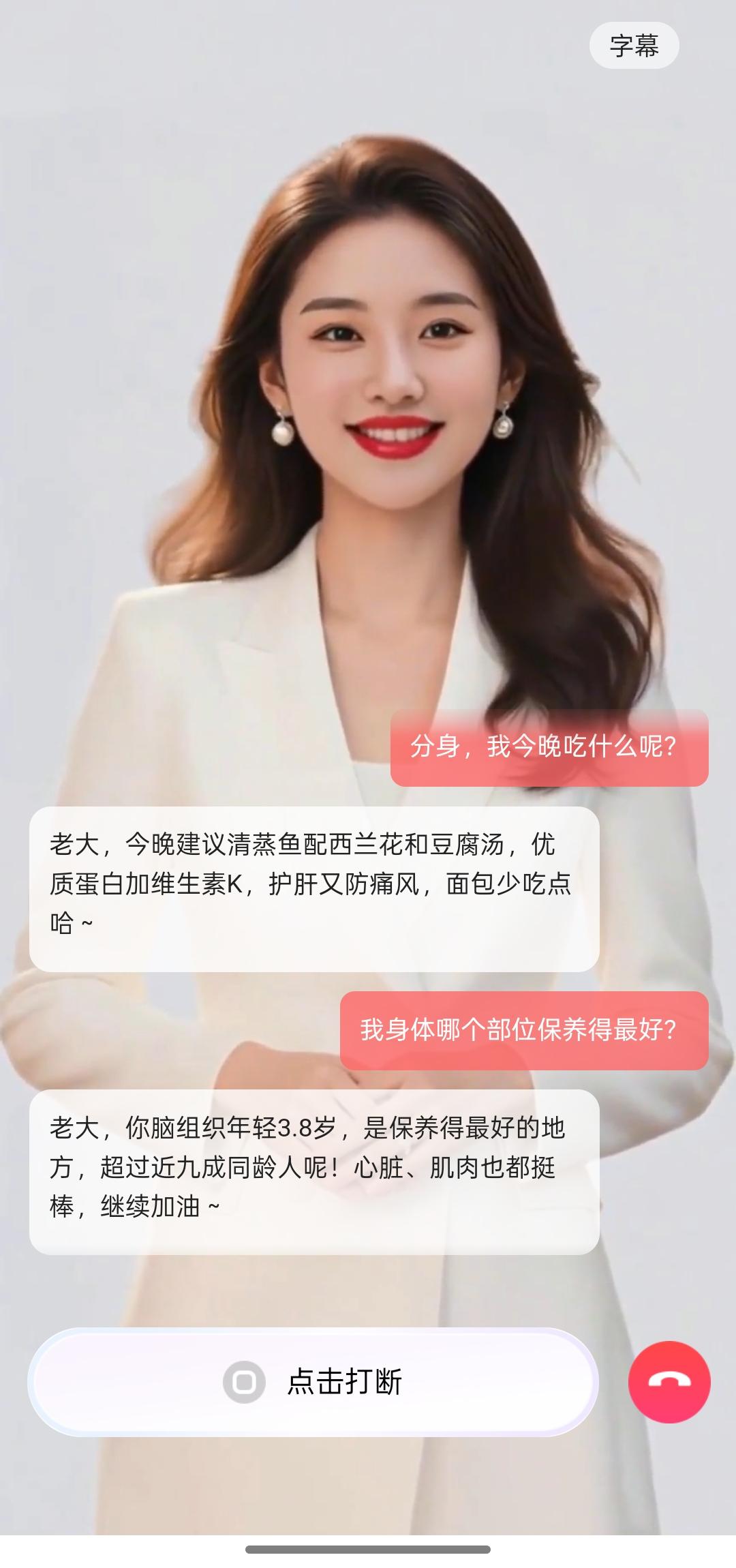This screenshot has height=1568, width=736.
Task: Toggle the 字幕 subtitles button
Action: 634,46
